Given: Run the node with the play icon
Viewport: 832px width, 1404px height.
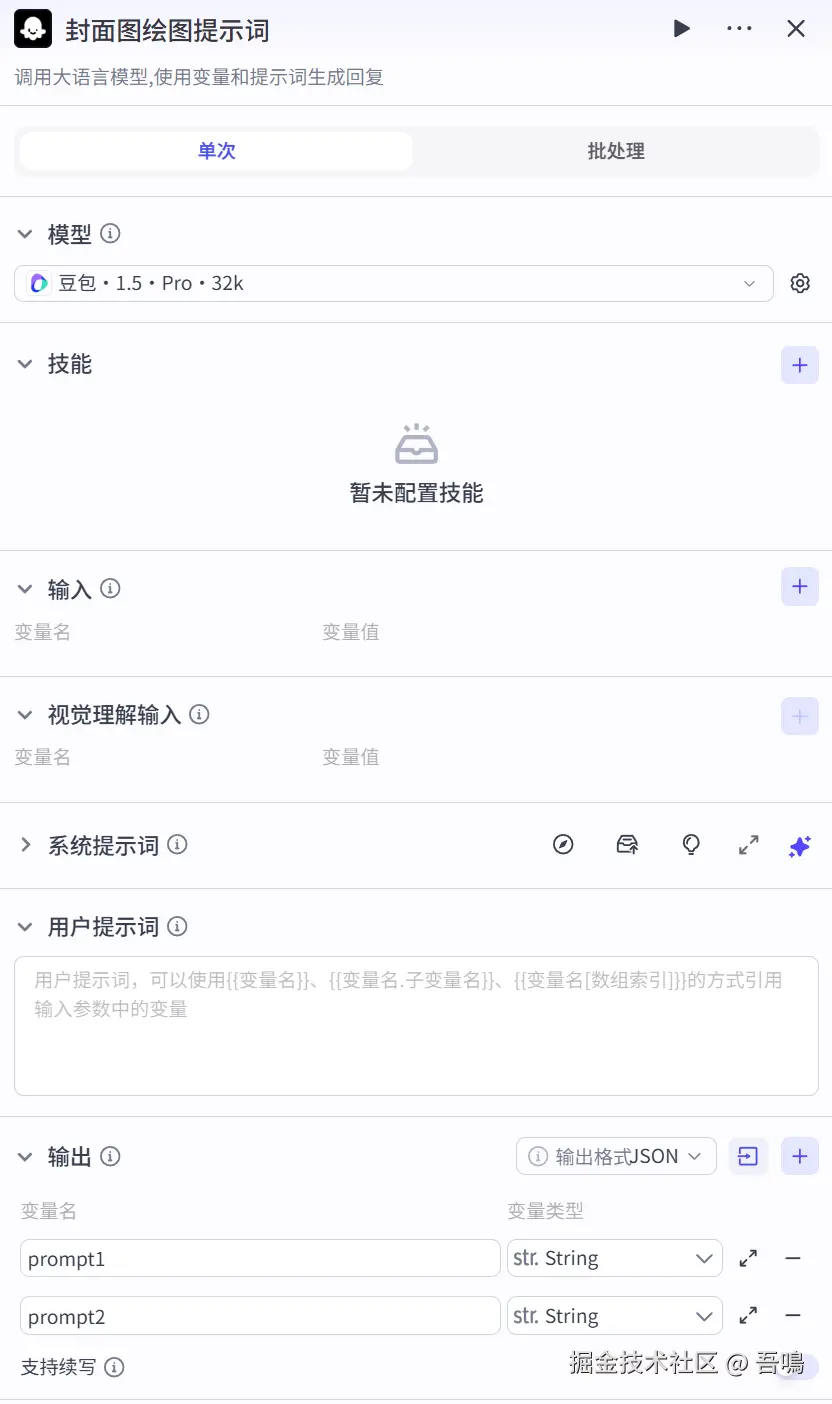Looking at the screenshot, I should point(682,29).
